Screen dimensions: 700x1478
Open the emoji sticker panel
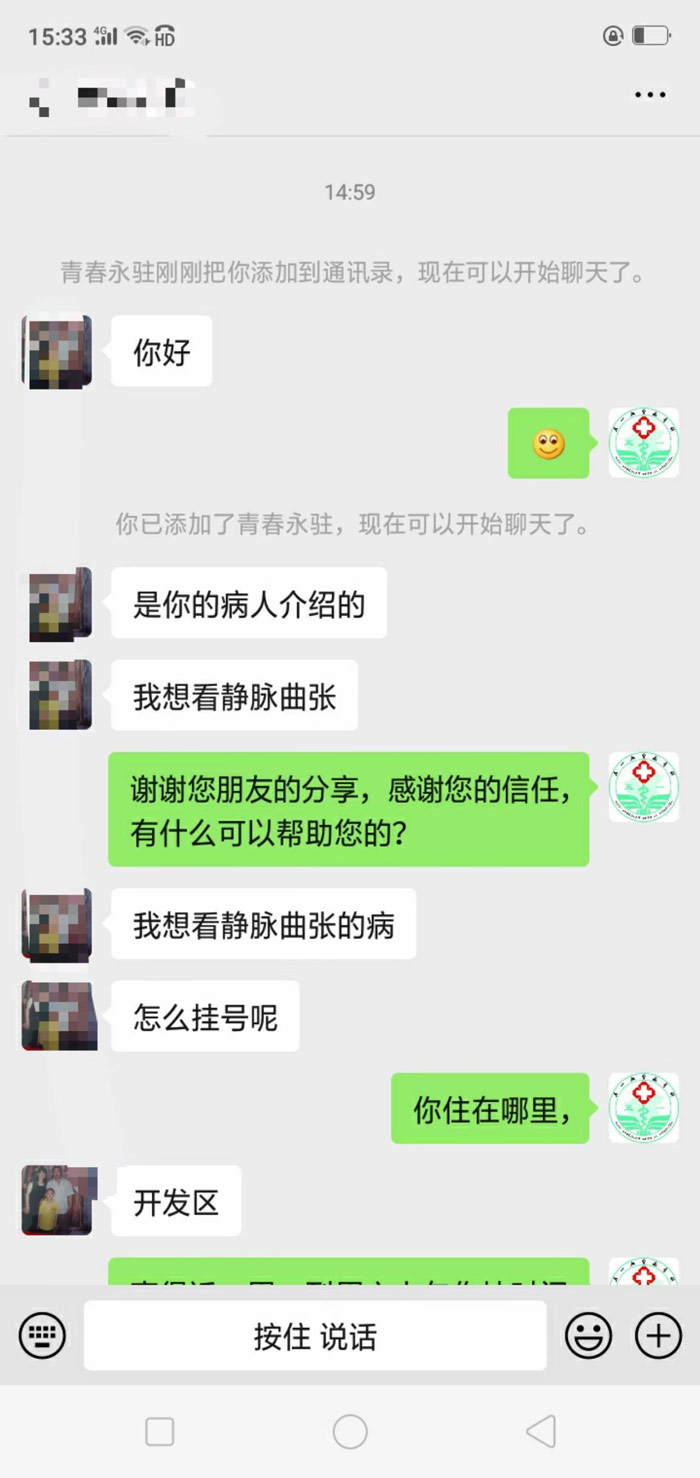pos(589,1335)
